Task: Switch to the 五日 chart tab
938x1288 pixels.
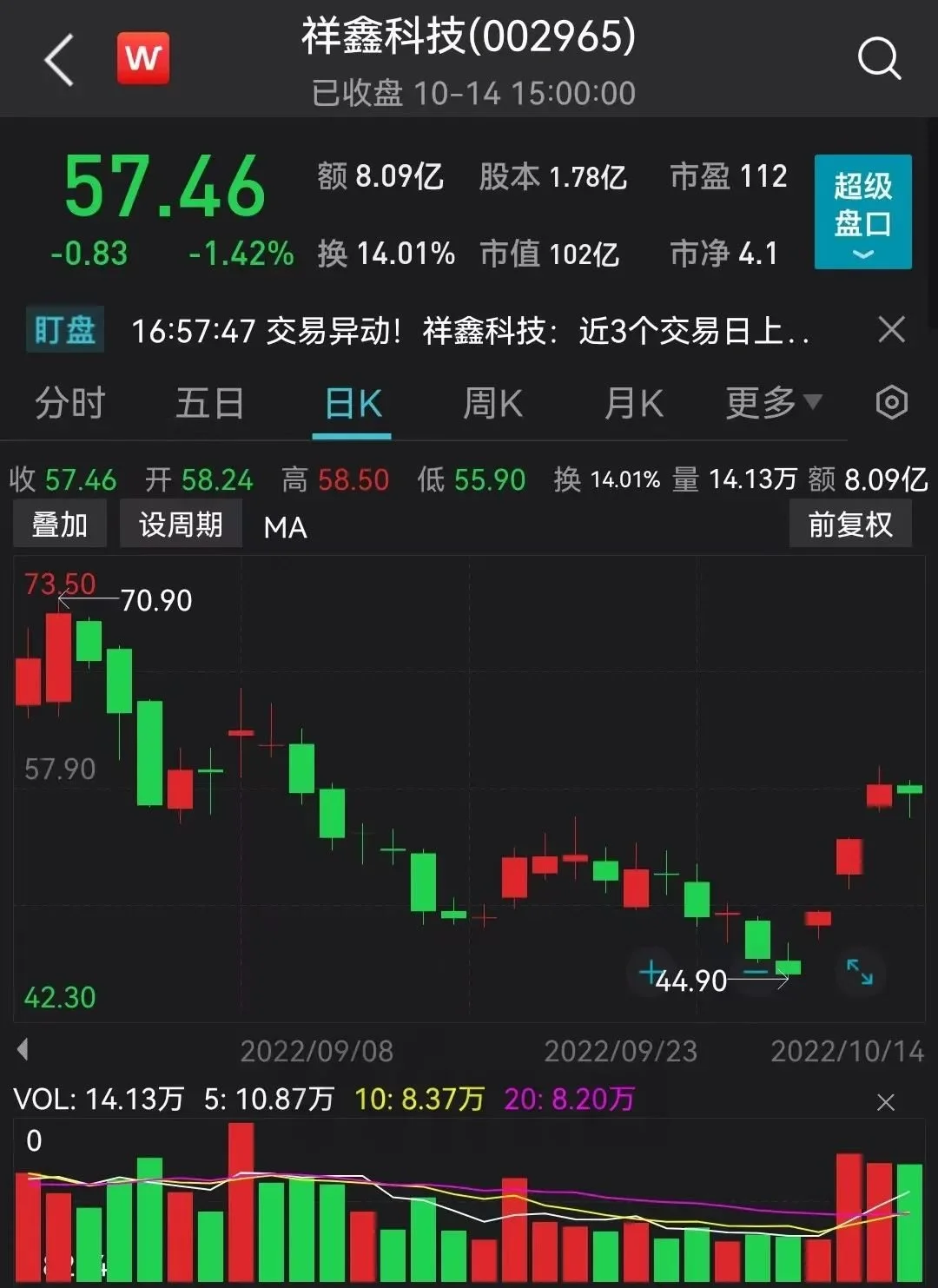Action: [209, 404]
